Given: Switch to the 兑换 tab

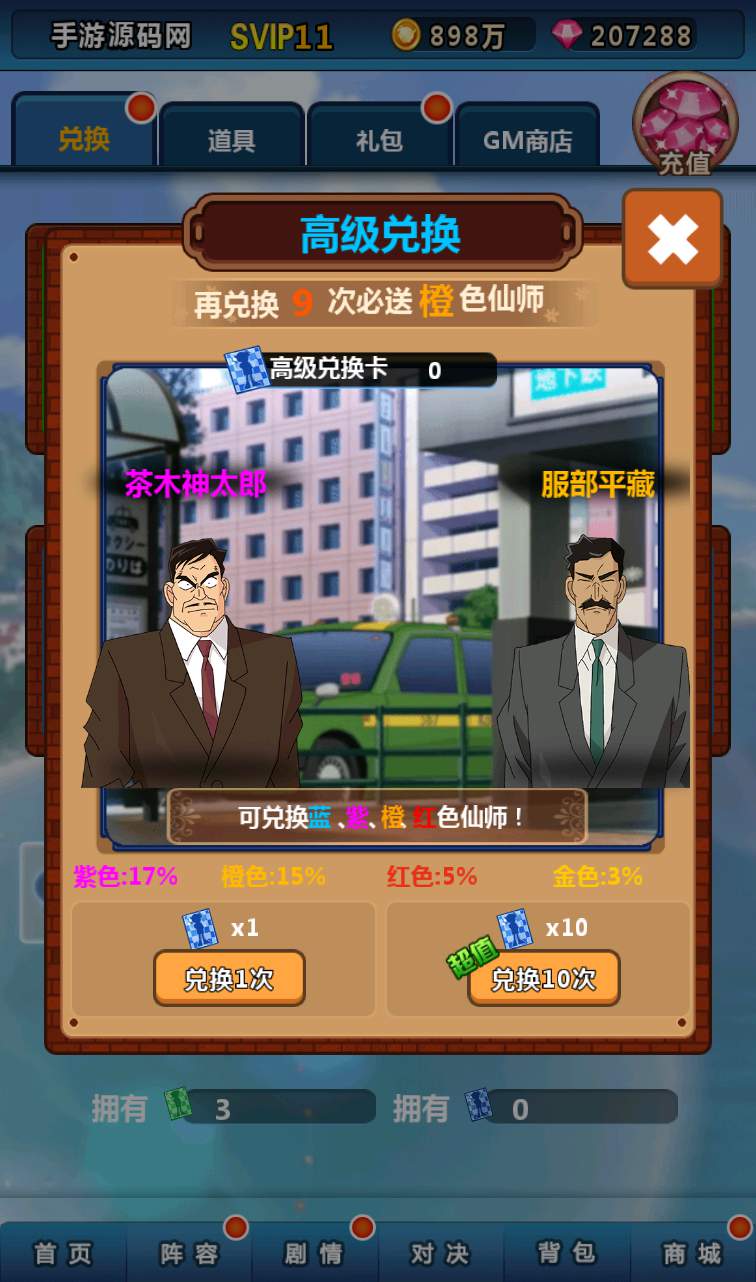Looking at the screenshot, I should [84, 139].
